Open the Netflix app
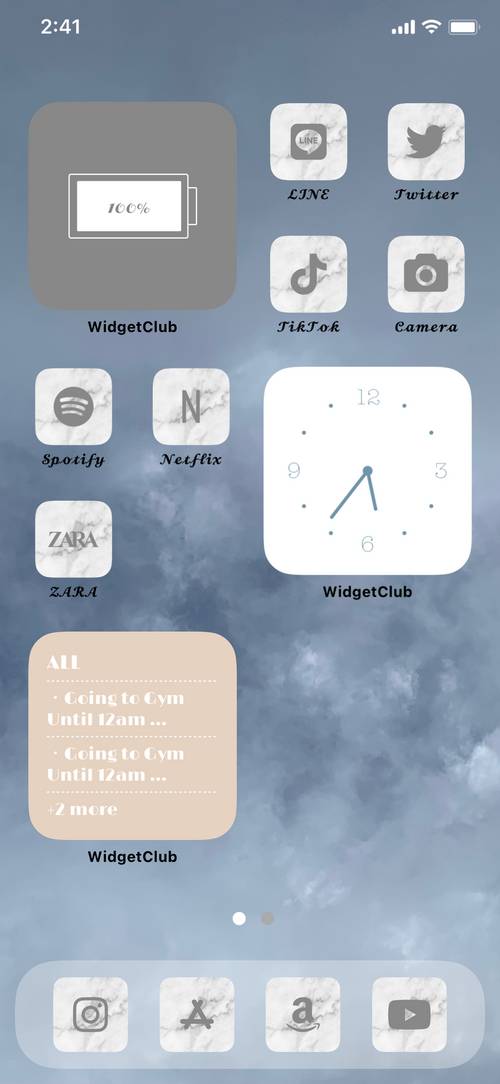This screenshot has height=1084, width=500. click(191, 406)
